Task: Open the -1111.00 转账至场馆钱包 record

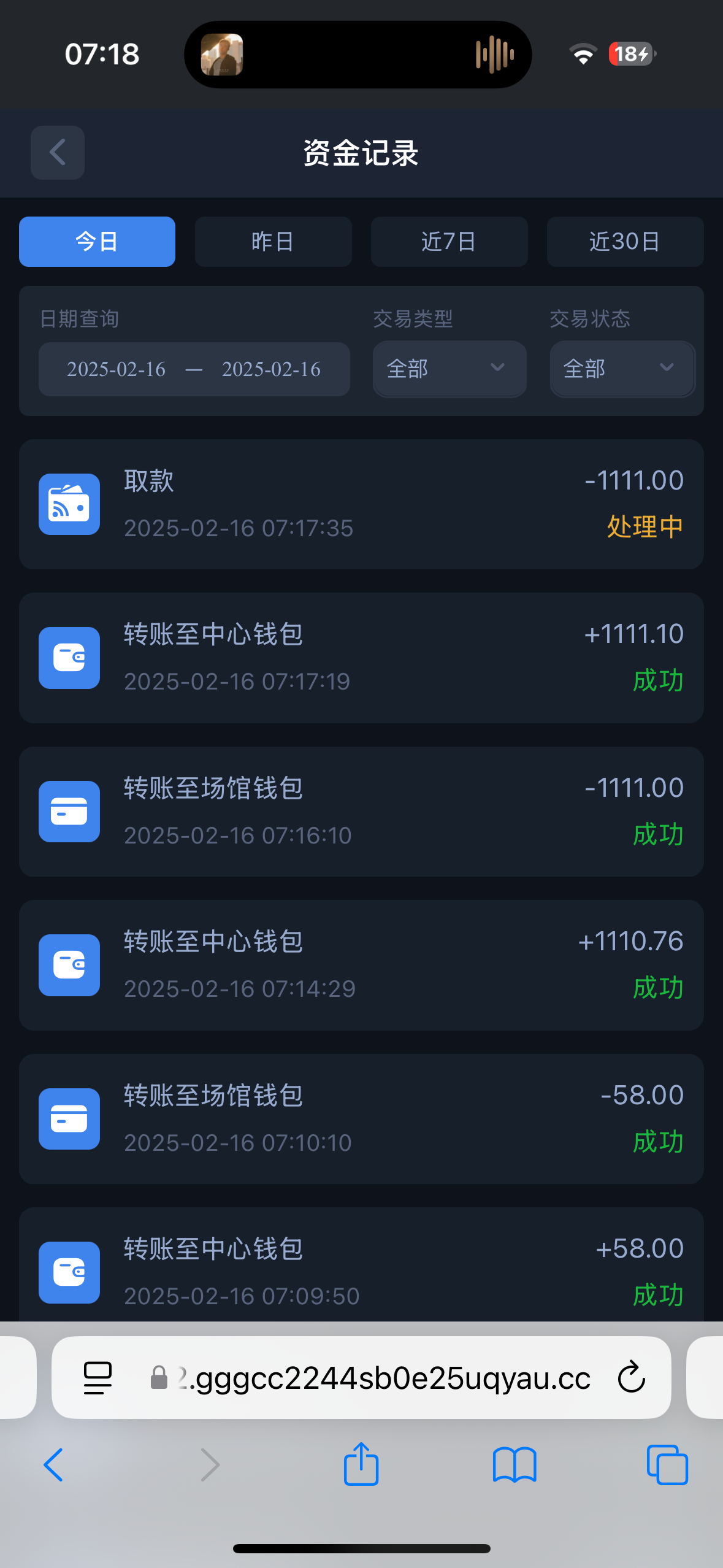Action: [x=361, y=812]
